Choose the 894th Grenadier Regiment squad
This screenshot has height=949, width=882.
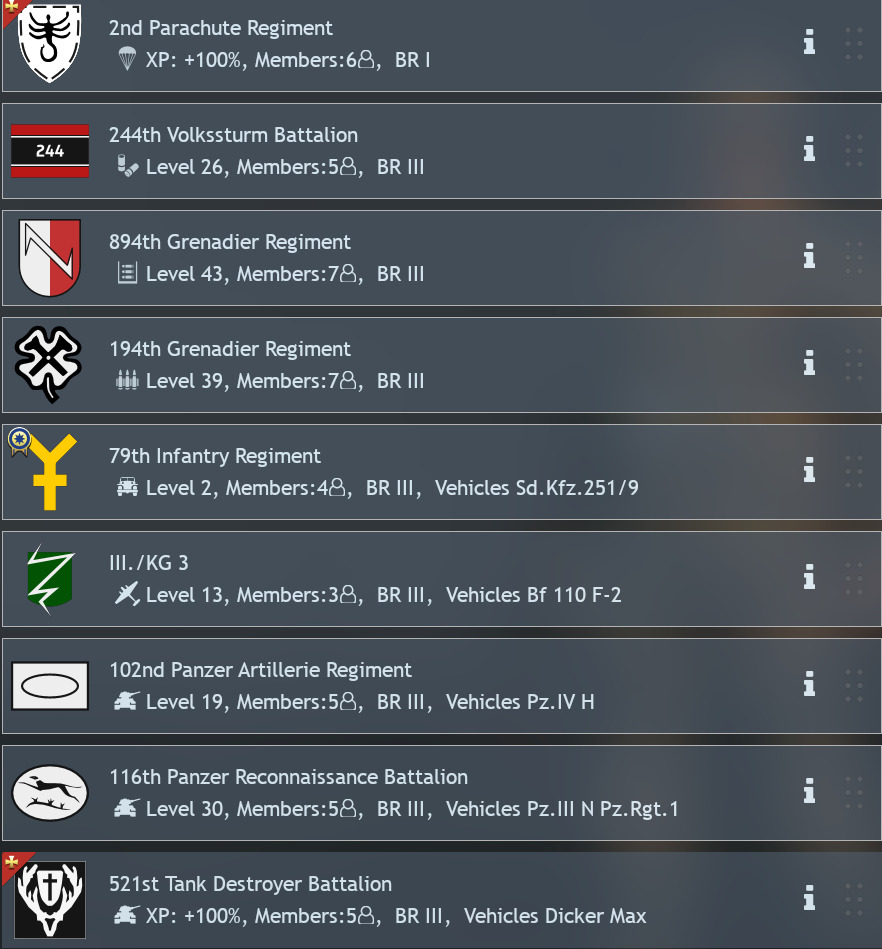tap(400, 258)
